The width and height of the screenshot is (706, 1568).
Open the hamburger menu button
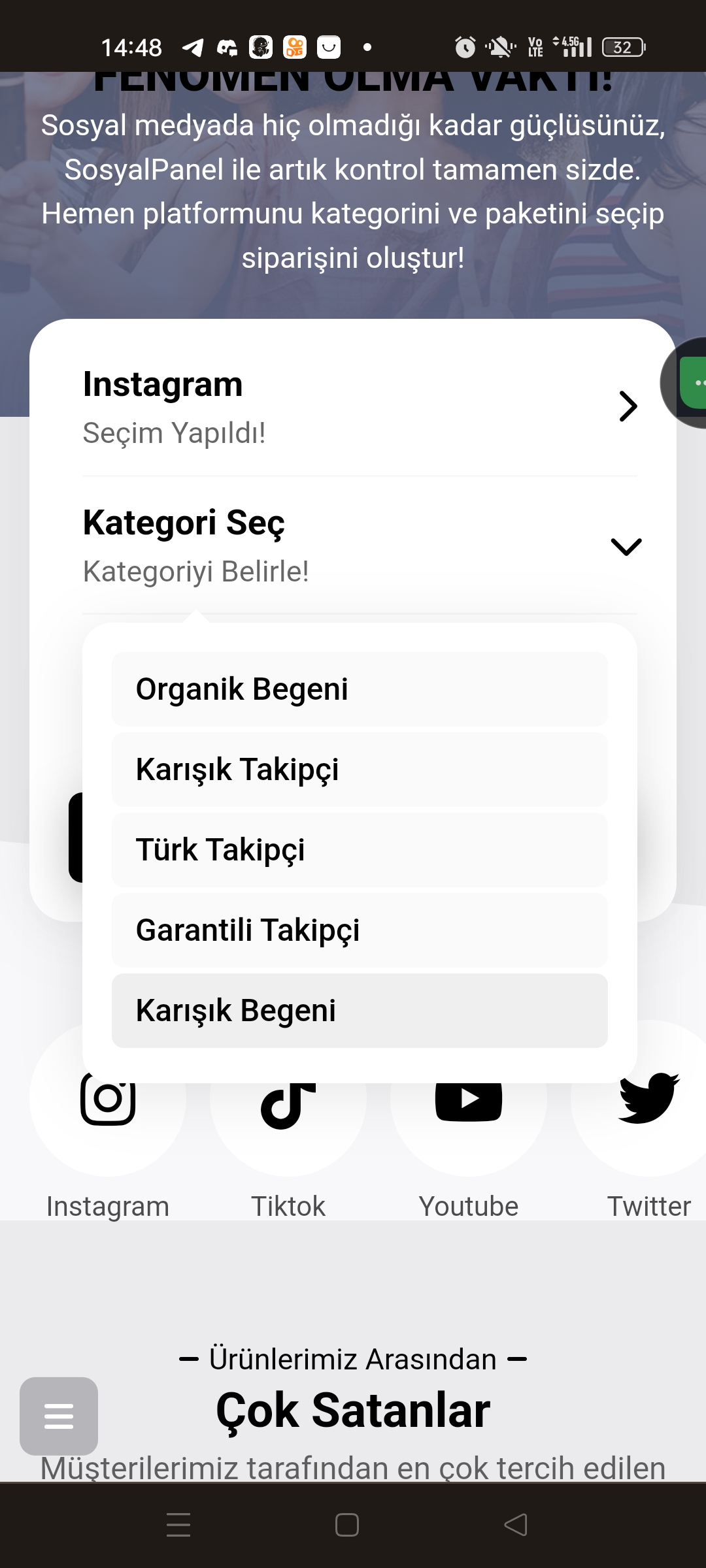coord(59,1416)
